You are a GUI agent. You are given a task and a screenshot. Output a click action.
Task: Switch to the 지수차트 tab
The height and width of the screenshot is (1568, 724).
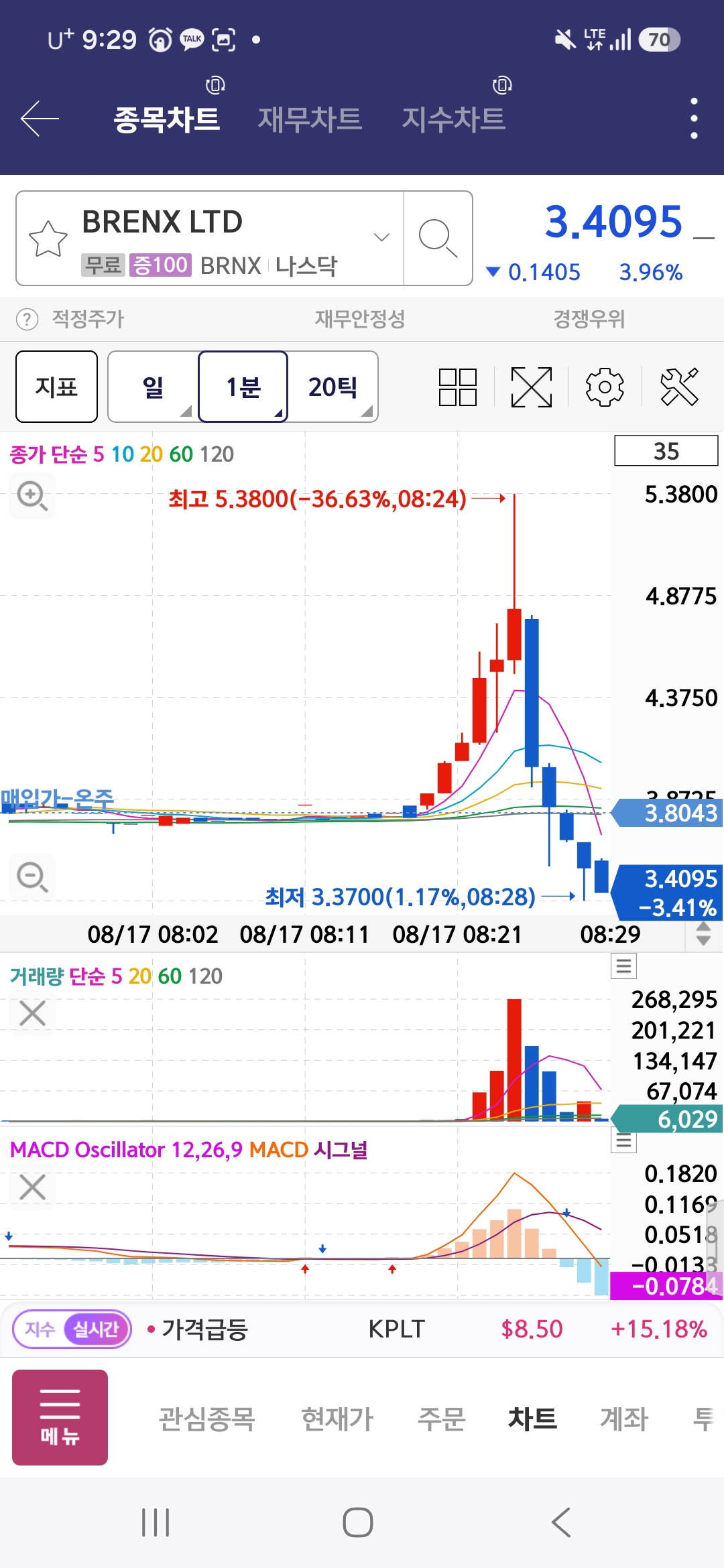(x=453, y=119)
